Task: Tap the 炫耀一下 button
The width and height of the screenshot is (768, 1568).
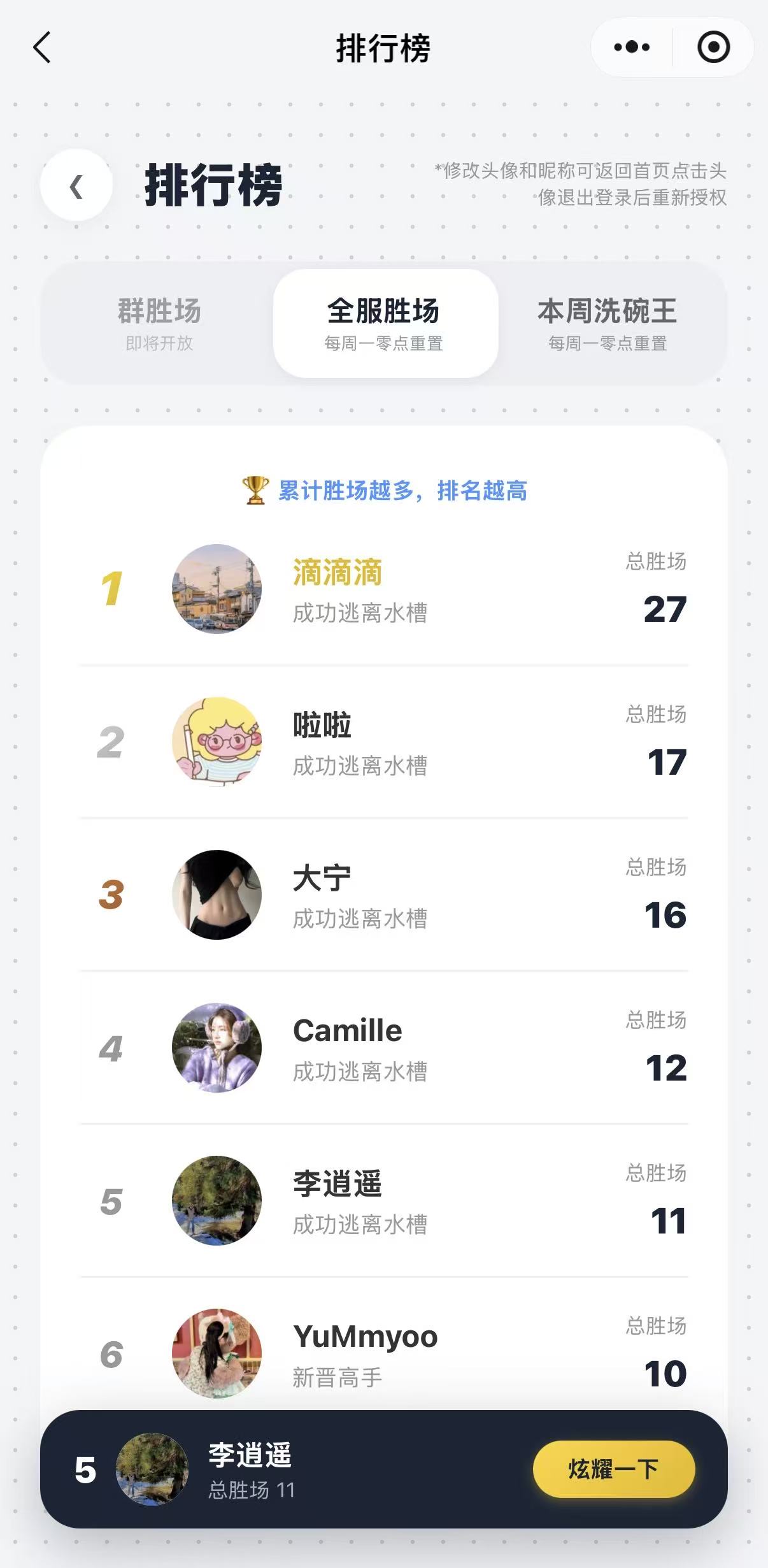Action: (613, 1469)
